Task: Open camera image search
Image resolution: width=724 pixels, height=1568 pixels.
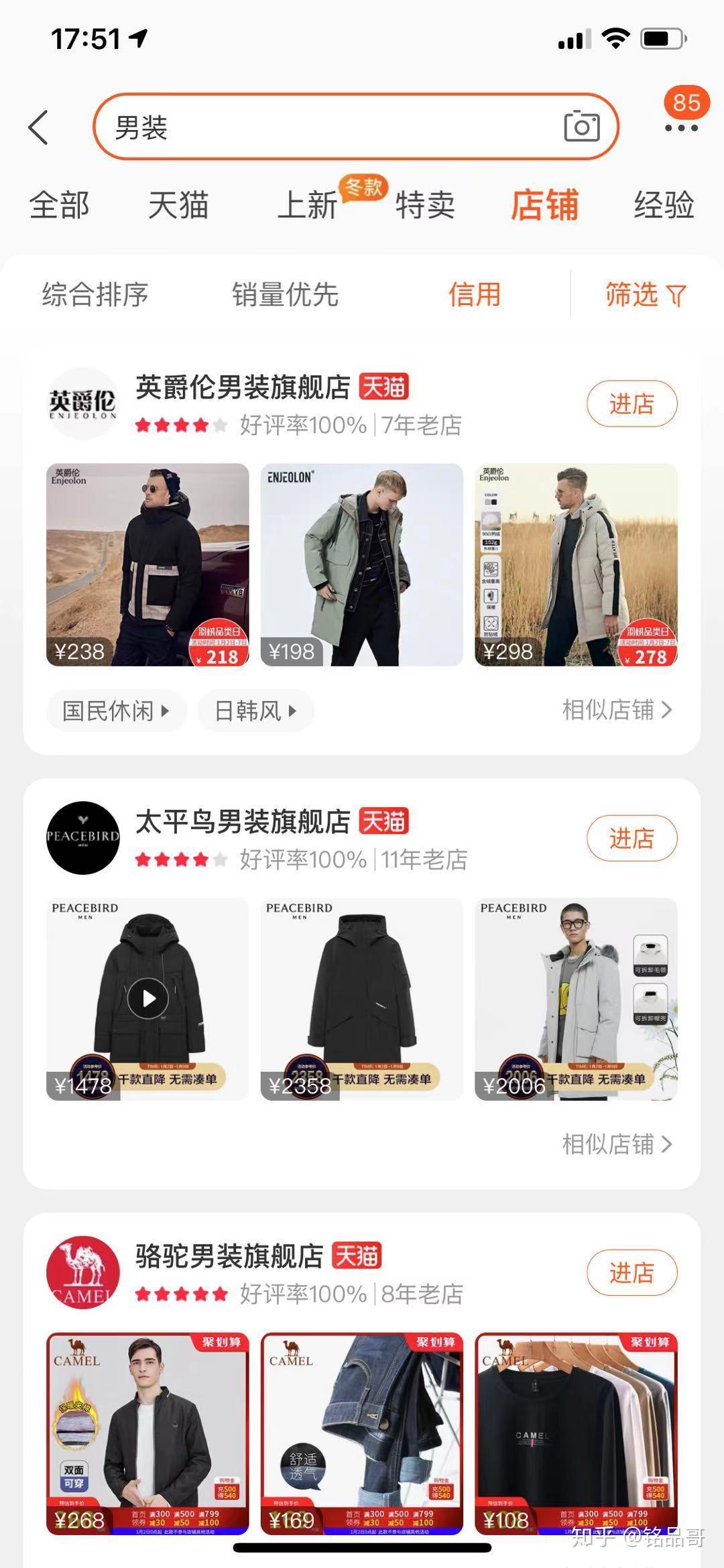Action: tap(581, 127)
